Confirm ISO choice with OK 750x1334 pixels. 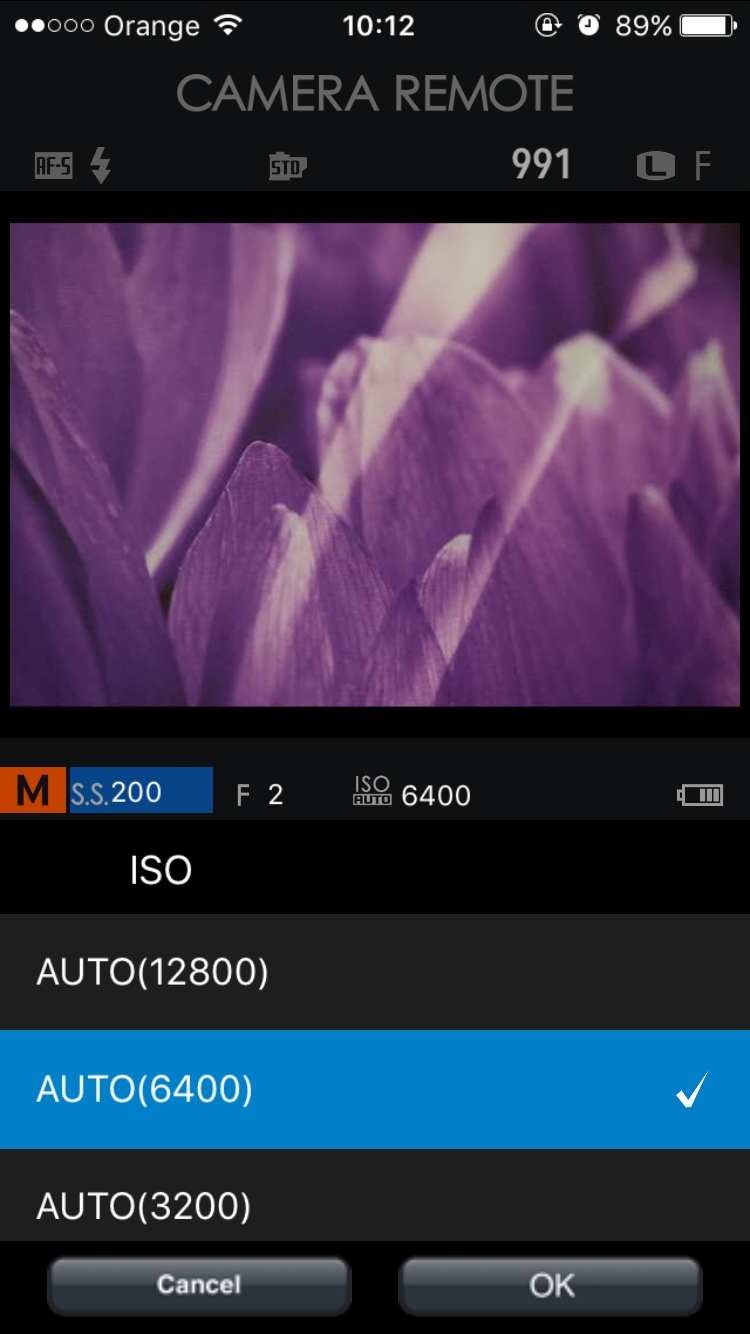point(551,1285)
